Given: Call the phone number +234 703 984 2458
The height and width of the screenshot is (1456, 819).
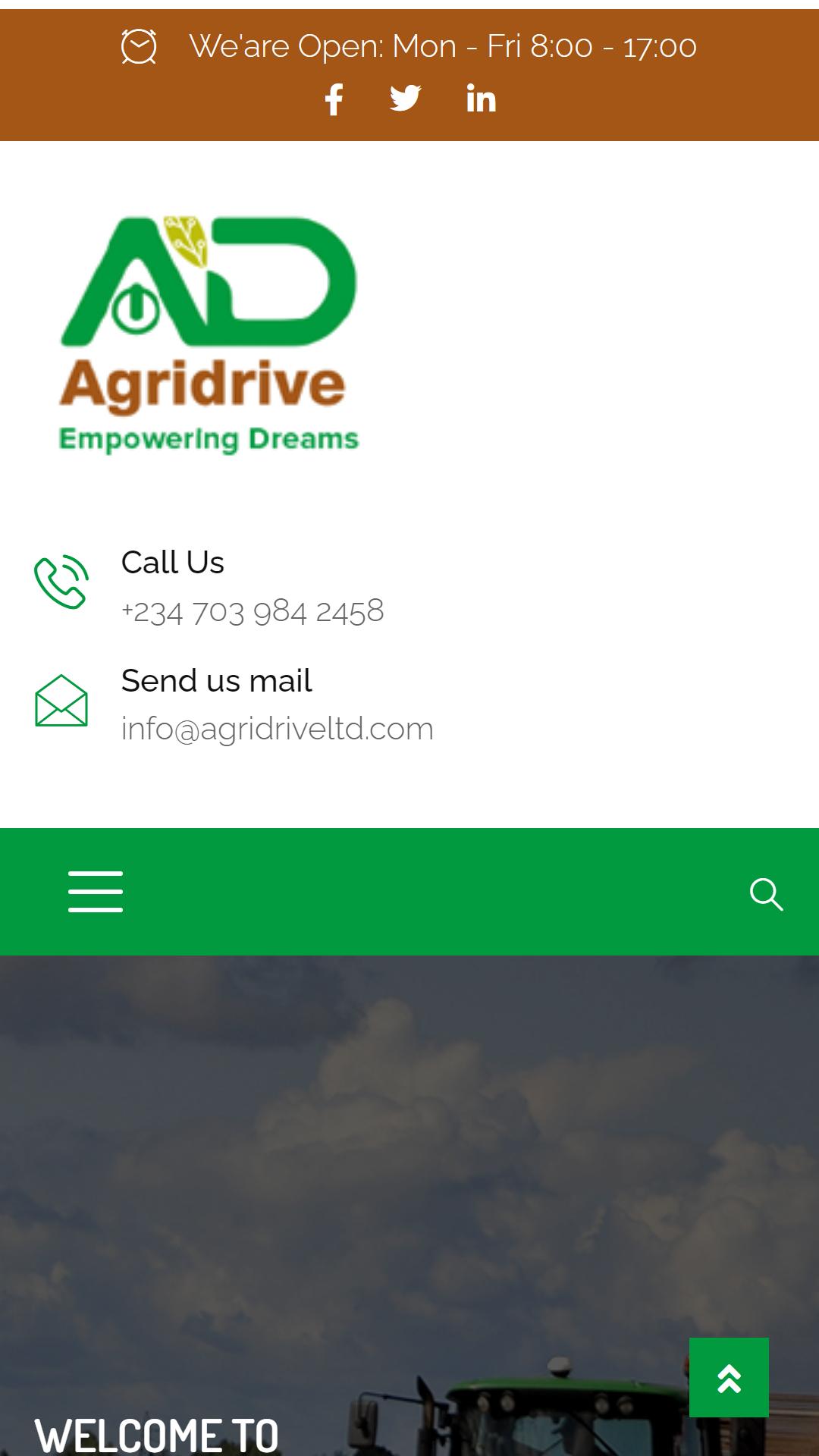Looking at the screenshot, I should point(253,611).
